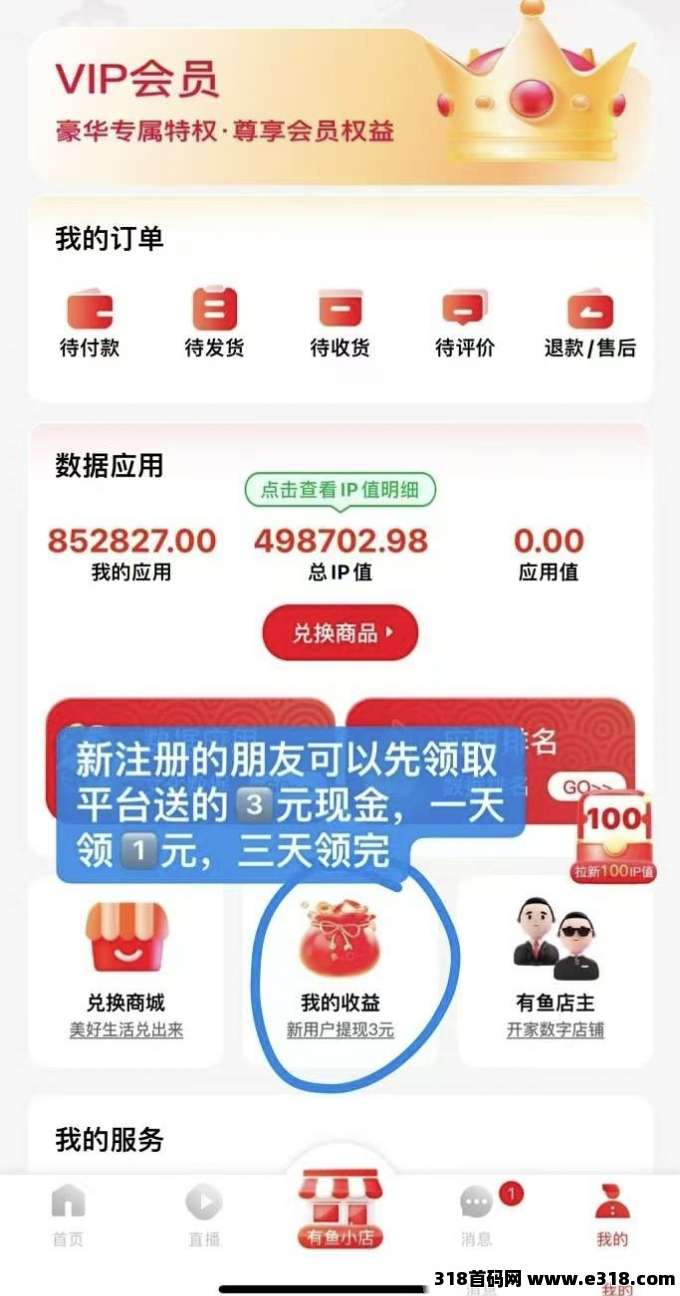Image resolution: width=680 pixels, height=1296 pixels.
Task: Open the 消息 tab
Action: point(477,1215)
